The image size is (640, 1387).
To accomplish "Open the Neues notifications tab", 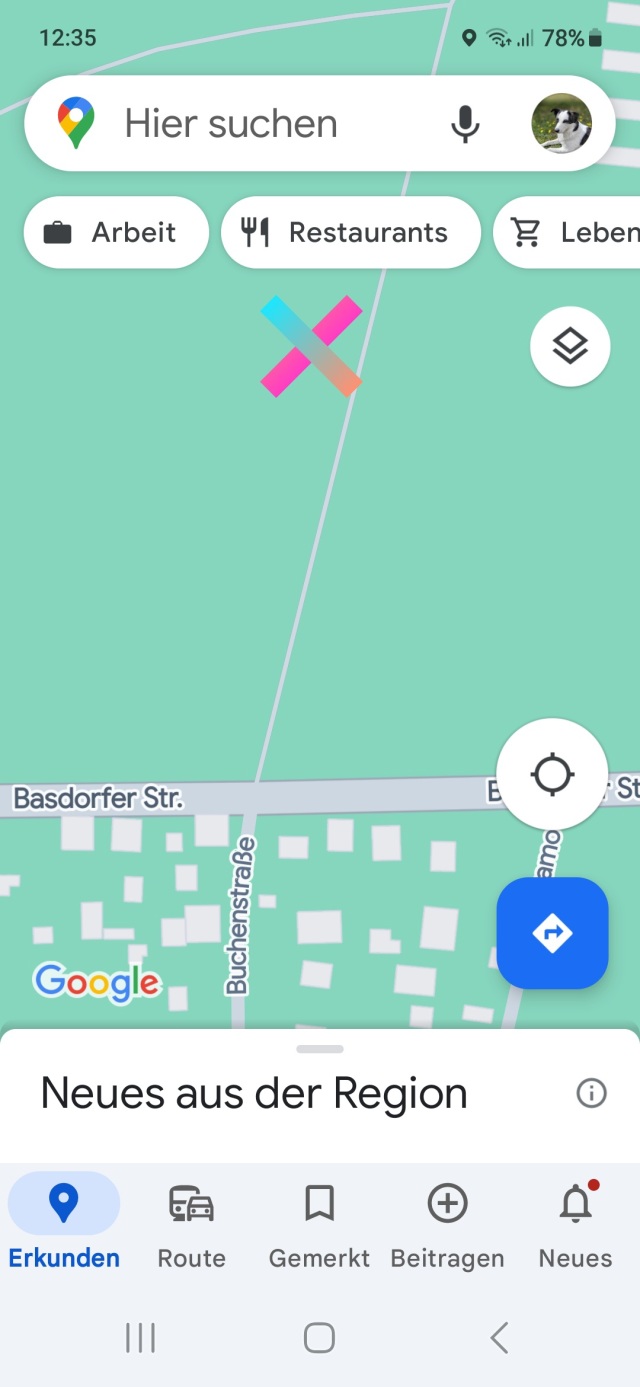I will coord(575,1225).
